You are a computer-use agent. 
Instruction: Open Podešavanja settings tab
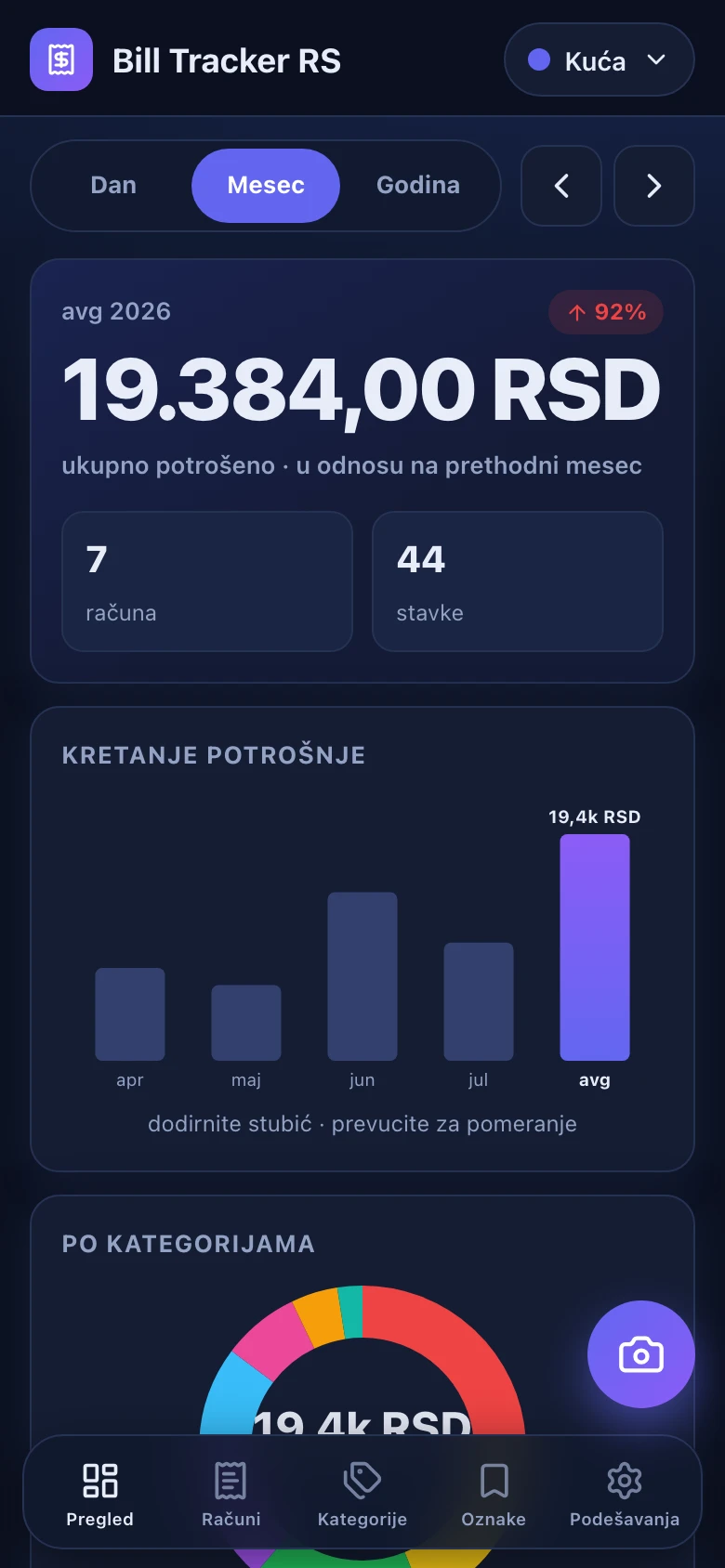point(625,1494)
